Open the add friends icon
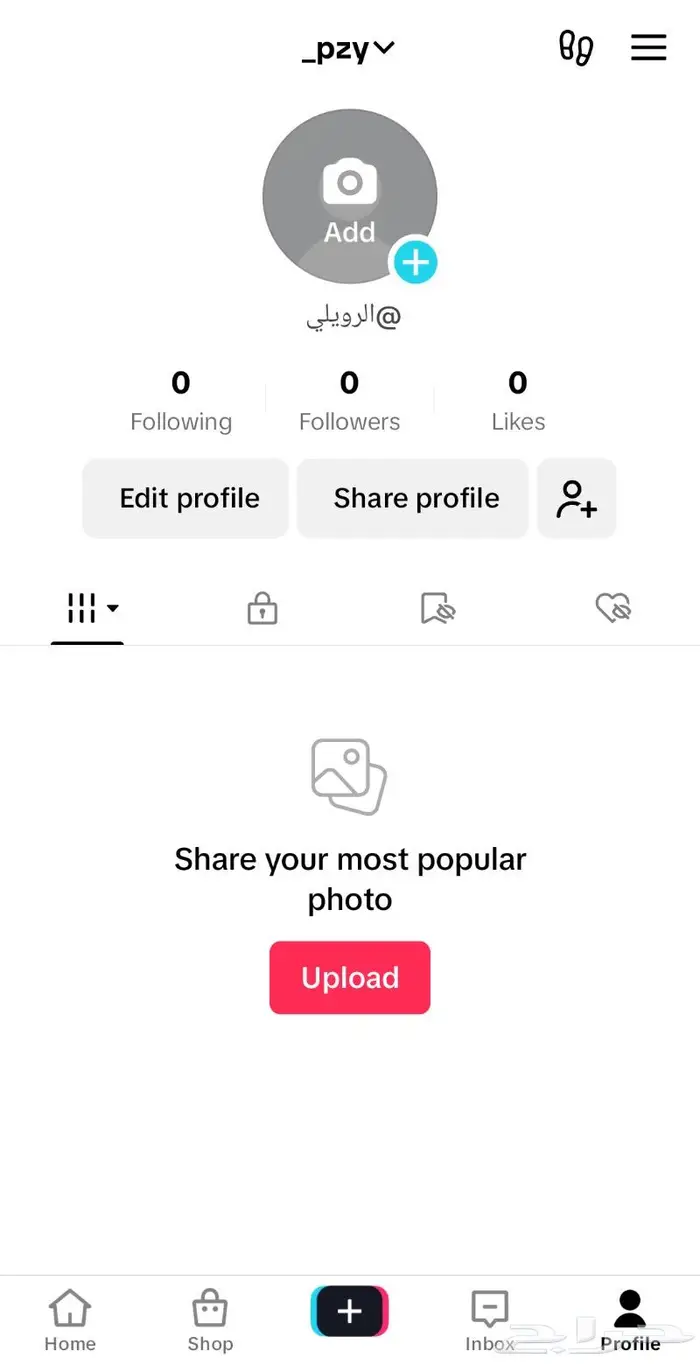Image resolution: width=700 pixels, height=1365 pixels. pos(577,498)
